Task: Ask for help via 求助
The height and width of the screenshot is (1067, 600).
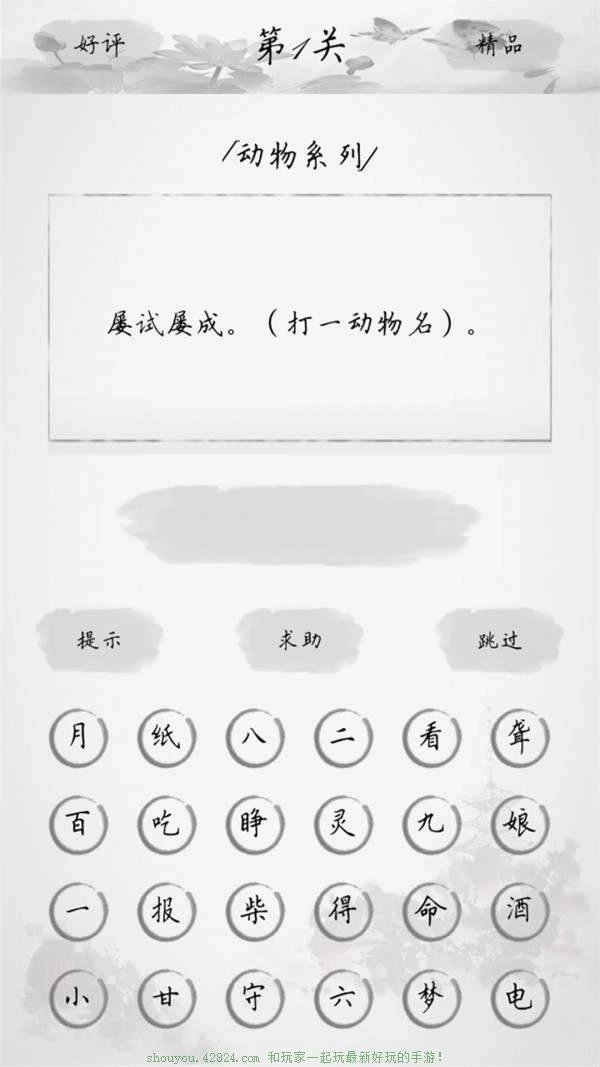Action: pyautogui.click(x=299, y=641)
